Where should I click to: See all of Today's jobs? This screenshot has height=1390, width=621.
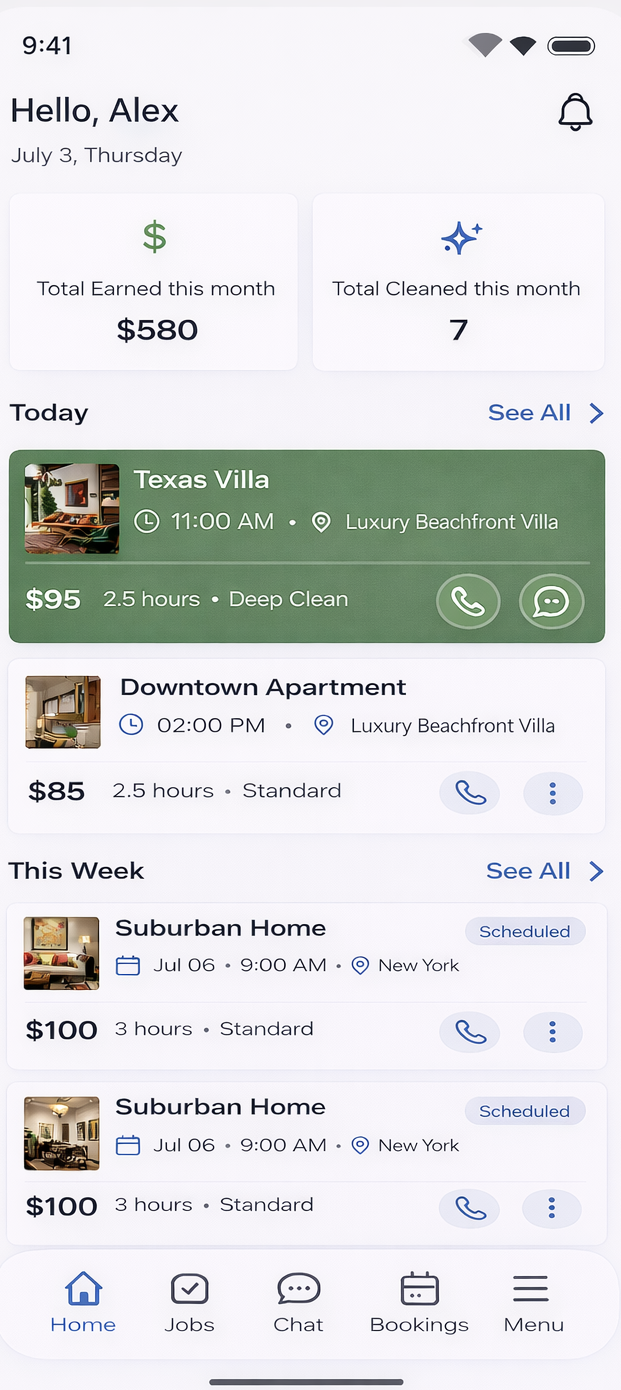click(x=545, y=413)
